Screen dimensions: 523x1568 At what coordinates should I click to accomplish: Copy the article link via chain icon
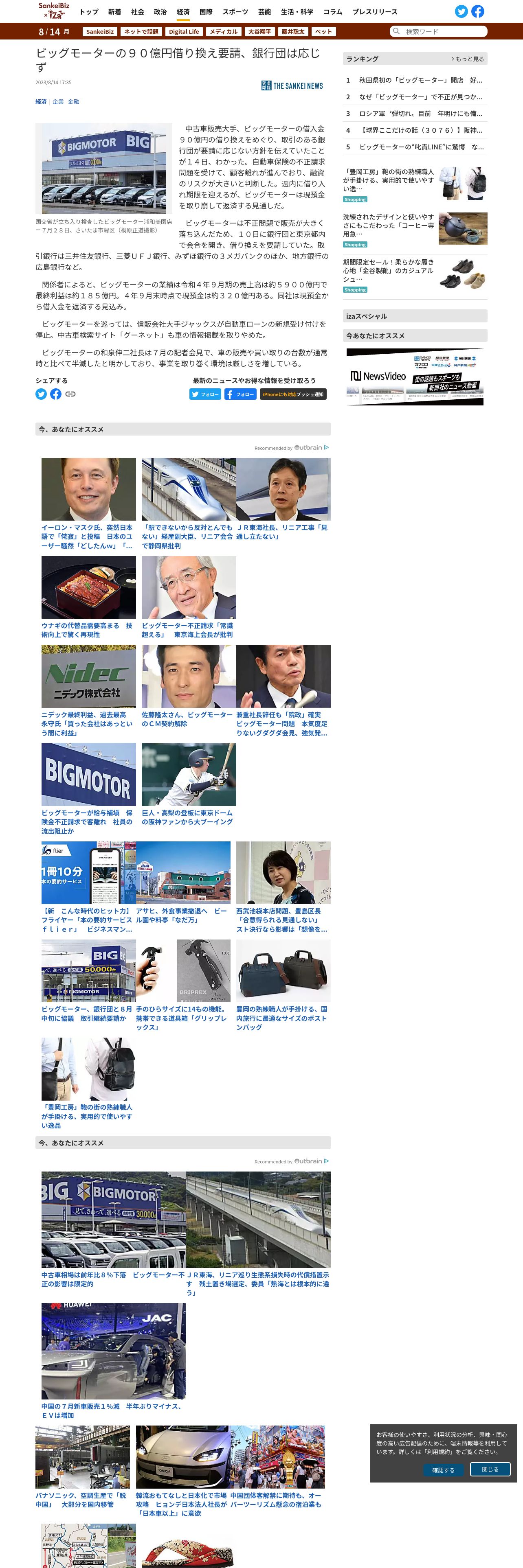70,394
